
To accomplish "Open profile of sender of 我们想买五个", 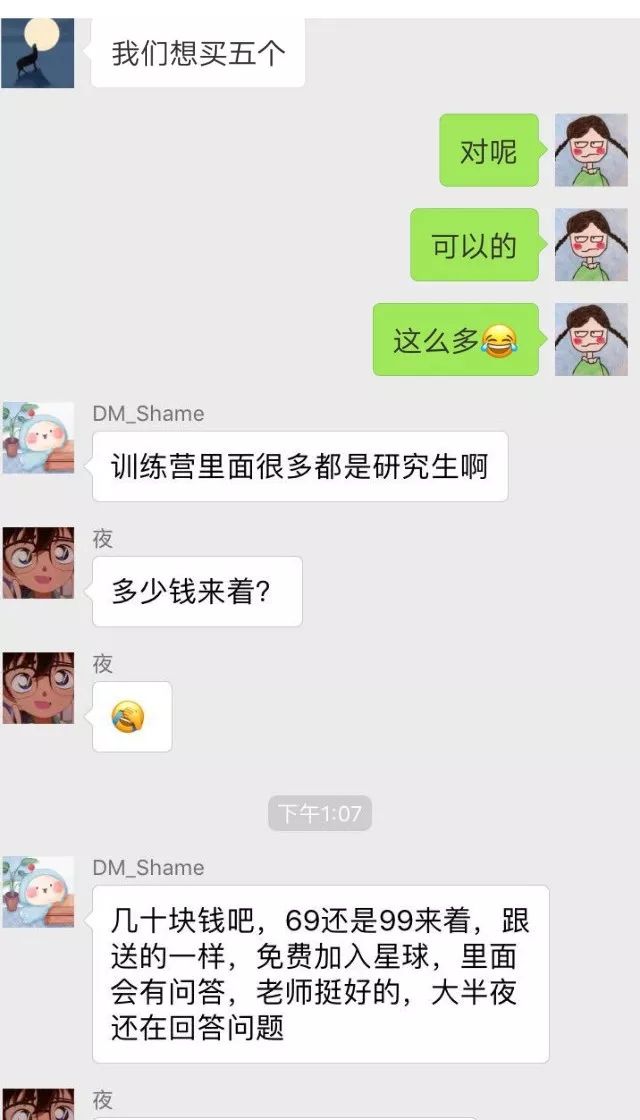I will [37, 52].
